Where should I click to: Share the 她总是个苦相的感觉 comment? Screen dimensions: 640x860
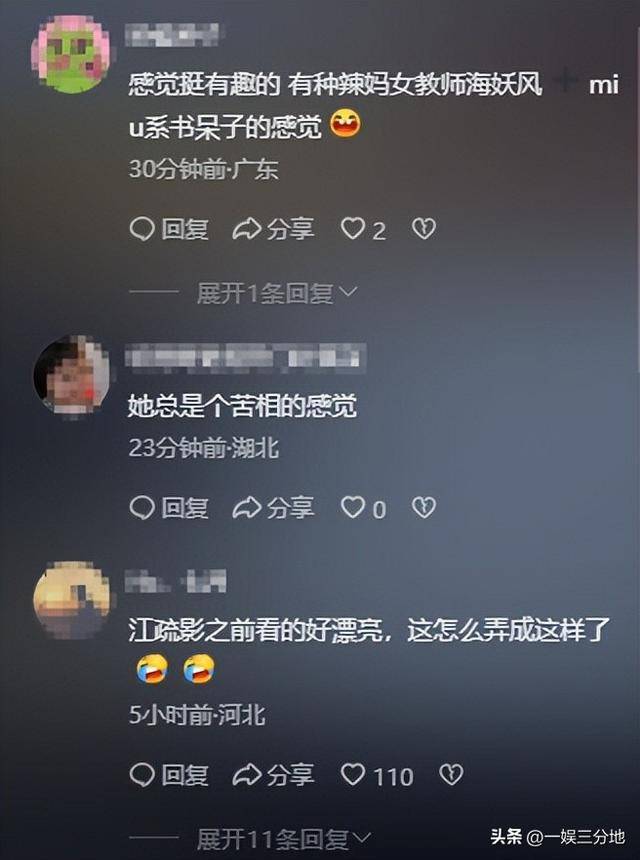pyautogui.click(x=273, y=508)
